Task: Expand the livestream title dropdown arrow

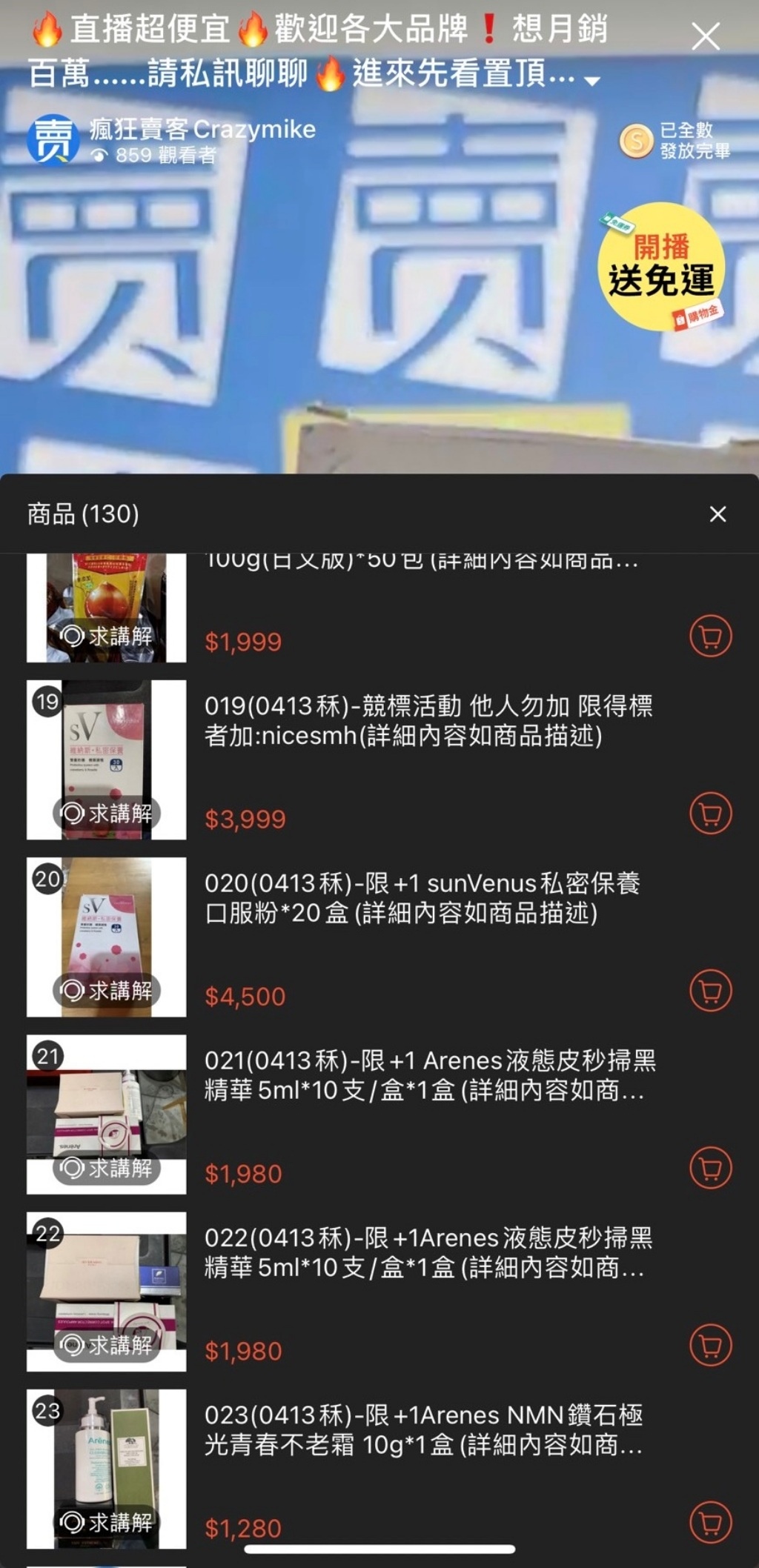Action: [591, 80]
